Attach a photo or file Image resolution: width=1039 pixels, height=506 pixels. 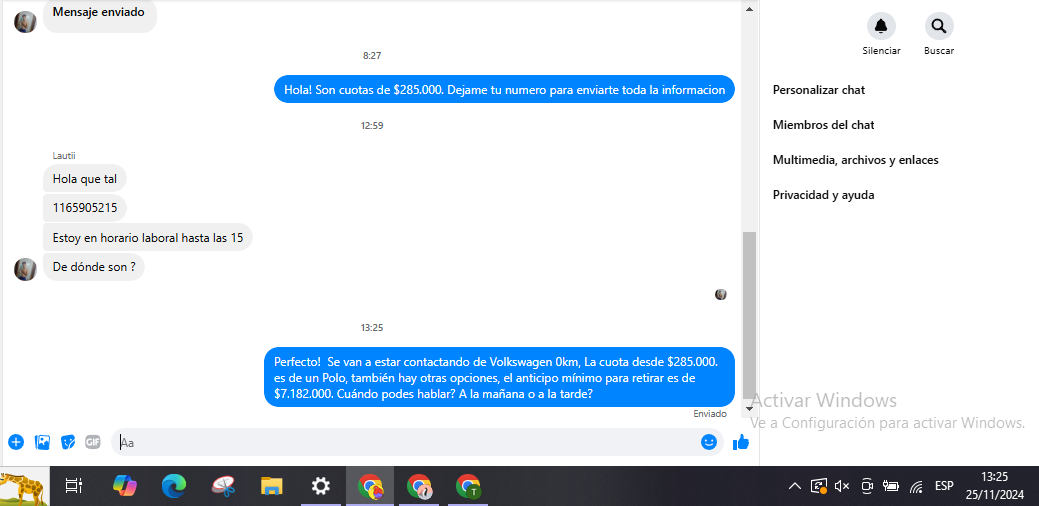(x=42, y=442)
